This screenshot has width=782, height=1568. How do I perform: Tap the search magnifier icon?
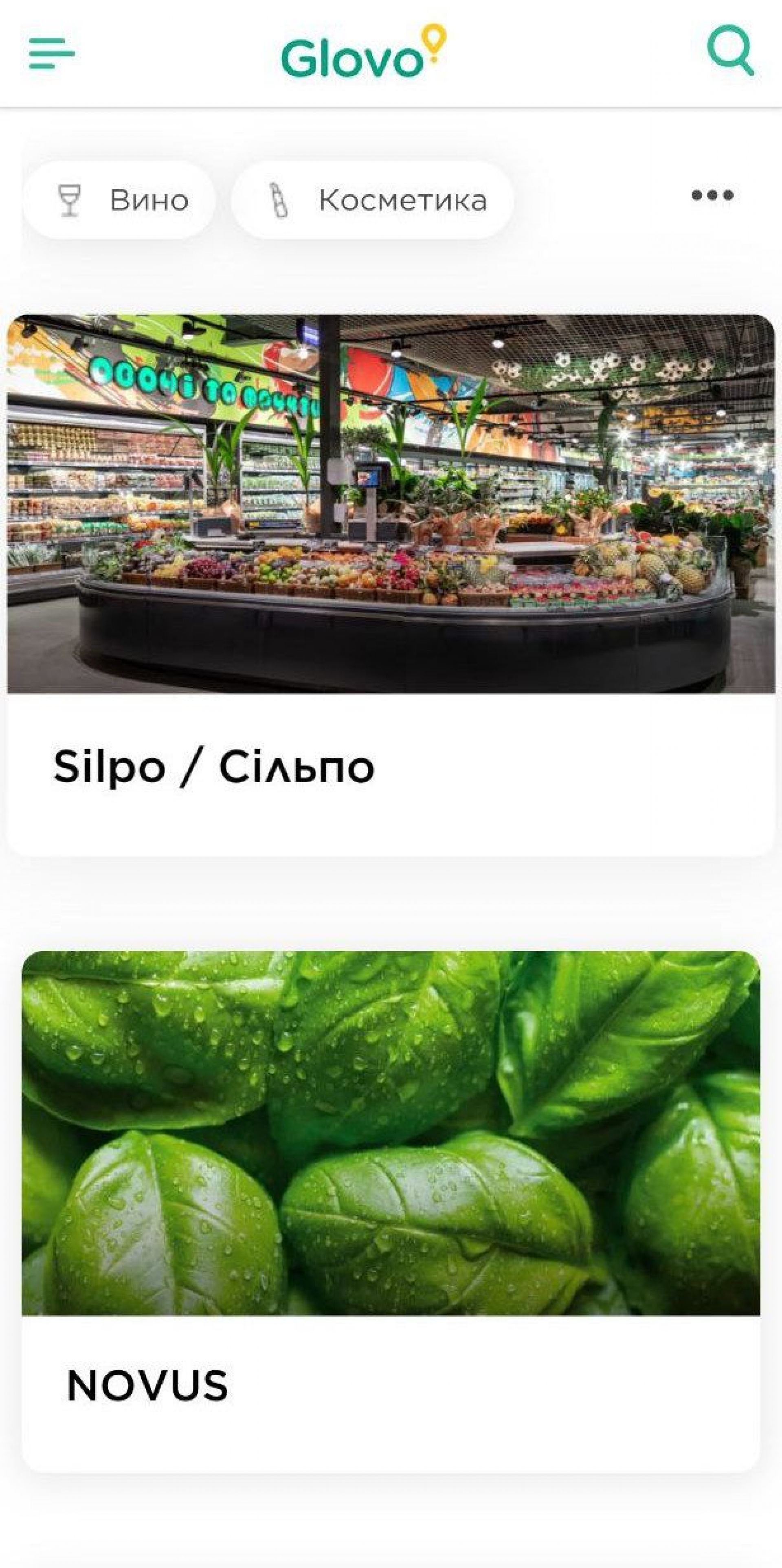(730, 51)
